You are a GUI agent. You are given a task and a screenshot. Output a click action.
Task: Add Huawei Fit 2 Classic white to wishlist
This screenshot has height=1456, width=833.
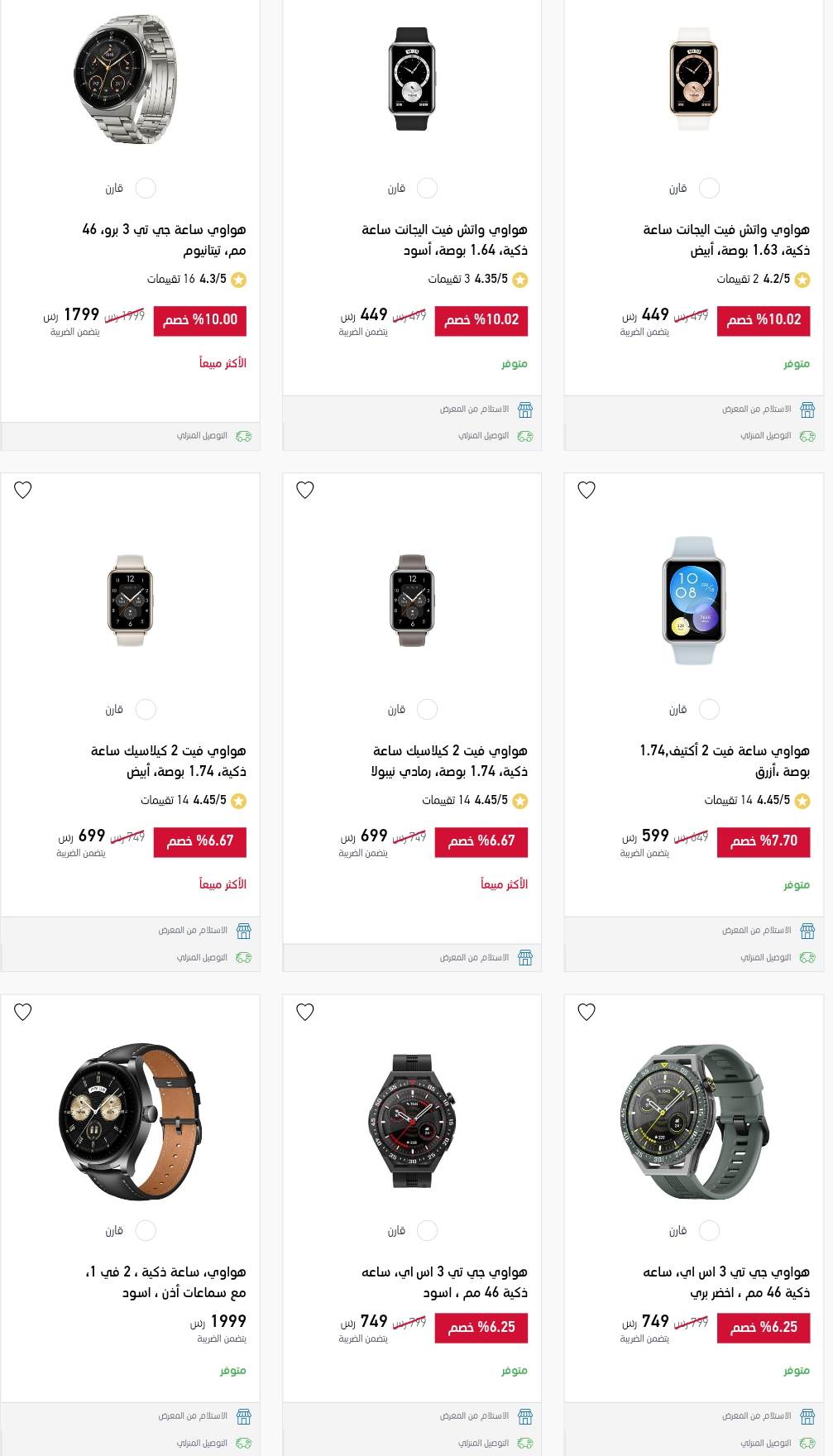23,491
